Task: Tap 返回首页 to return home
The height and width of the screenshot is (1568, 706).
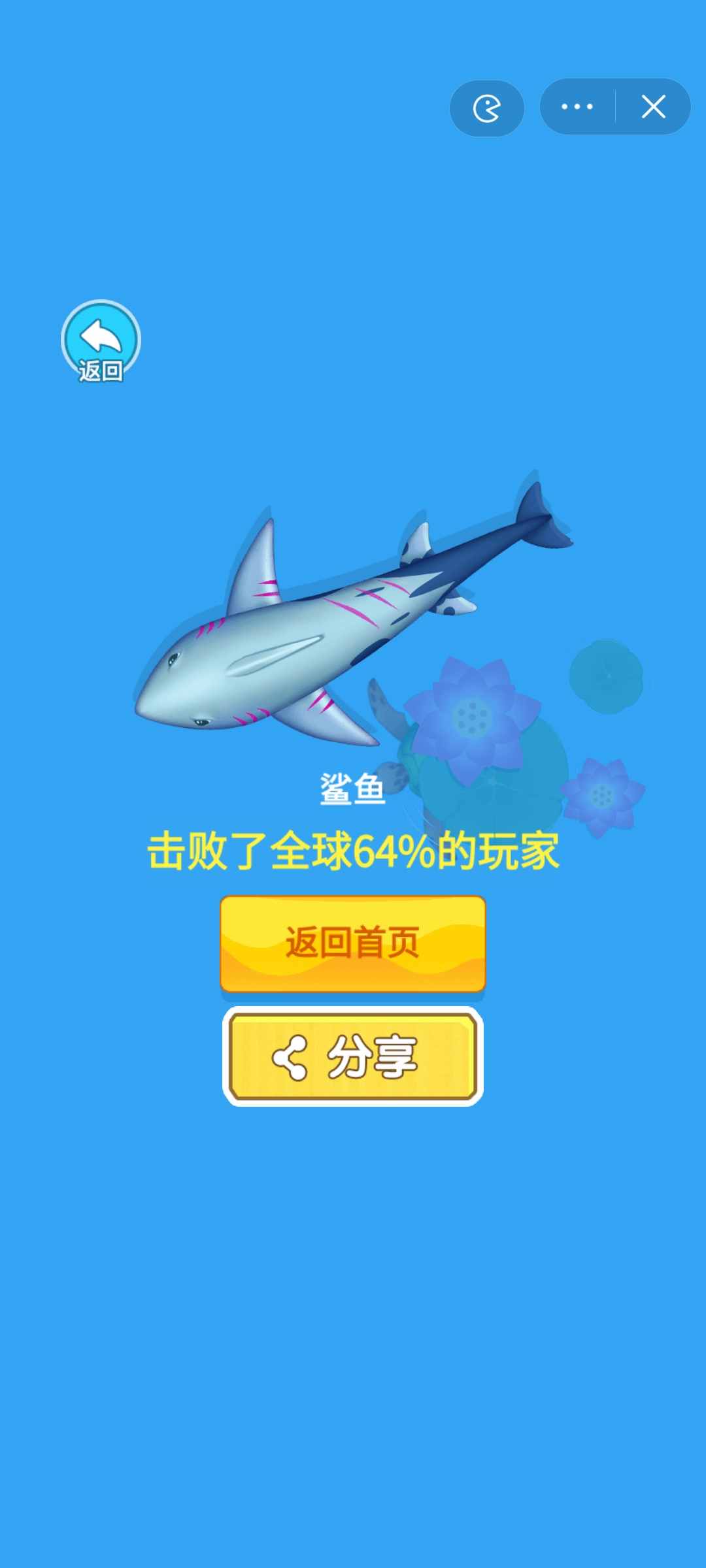Action: [353, 943]
